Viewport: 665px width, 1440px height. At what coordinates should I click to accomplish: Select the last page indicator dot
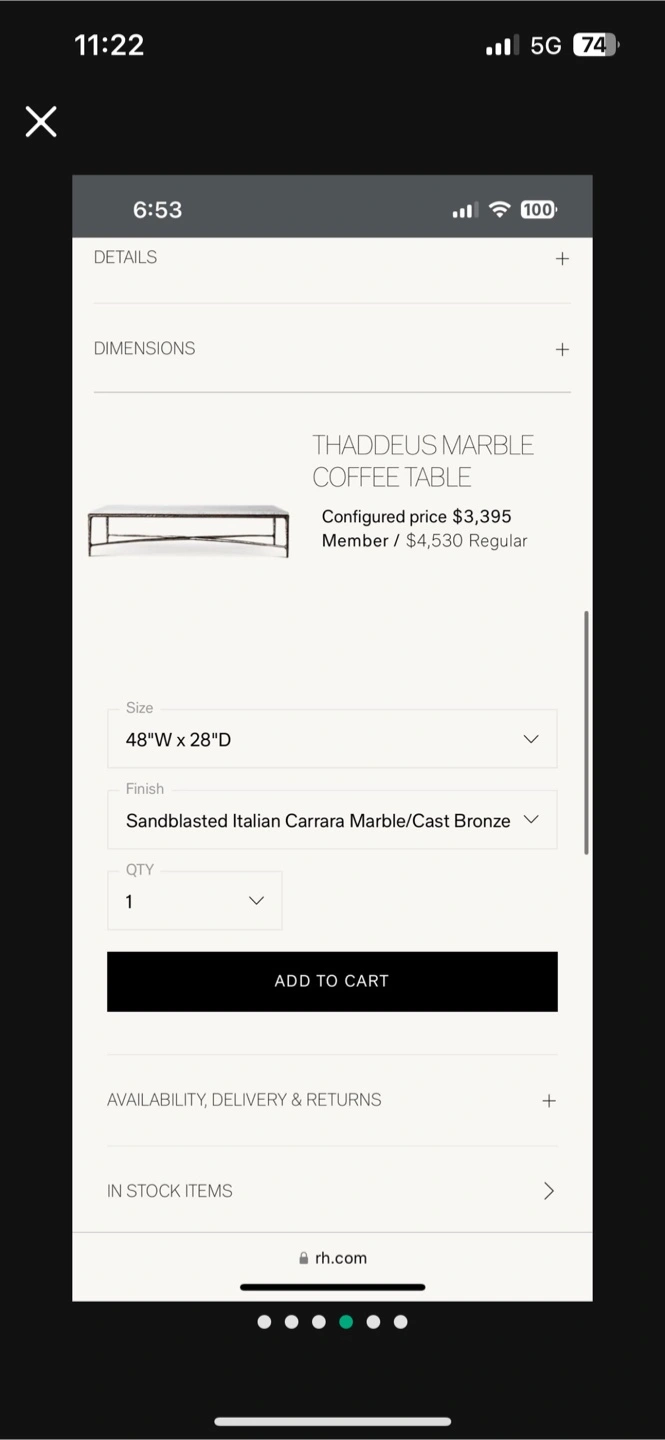400,1322
